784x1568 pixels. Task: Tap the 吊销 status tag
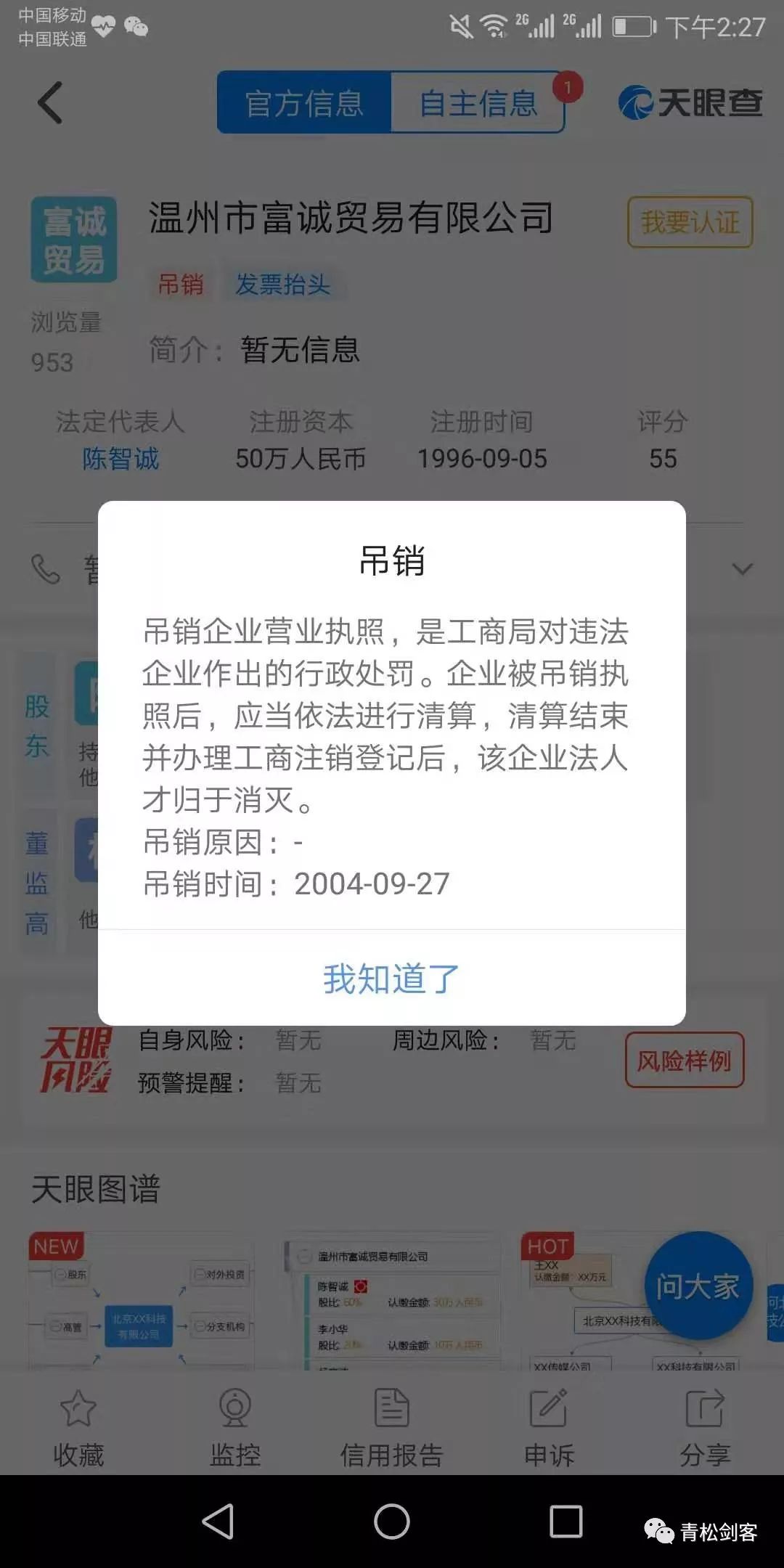(181, 284)
